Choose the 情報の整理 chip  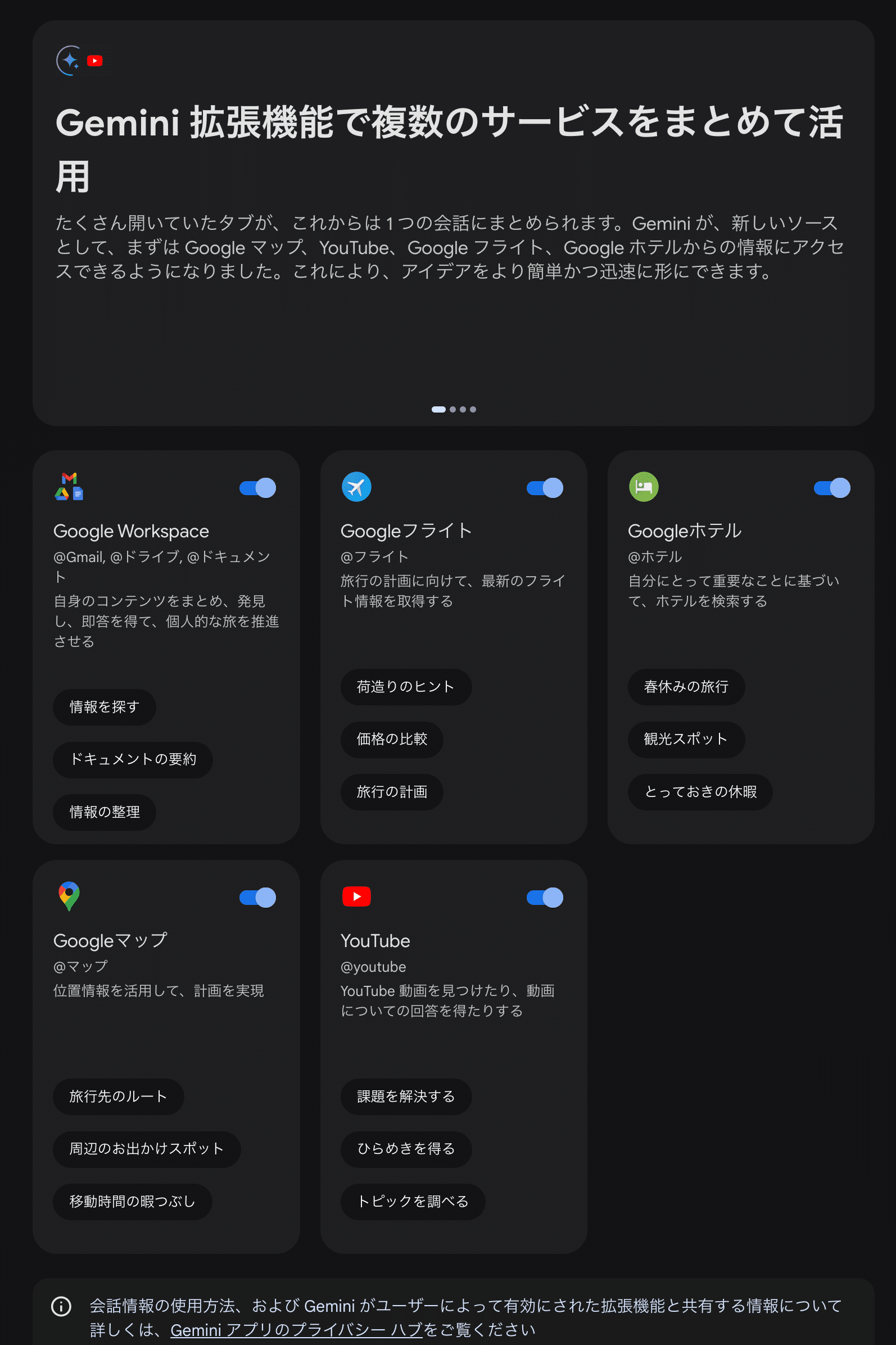(104, 812)
